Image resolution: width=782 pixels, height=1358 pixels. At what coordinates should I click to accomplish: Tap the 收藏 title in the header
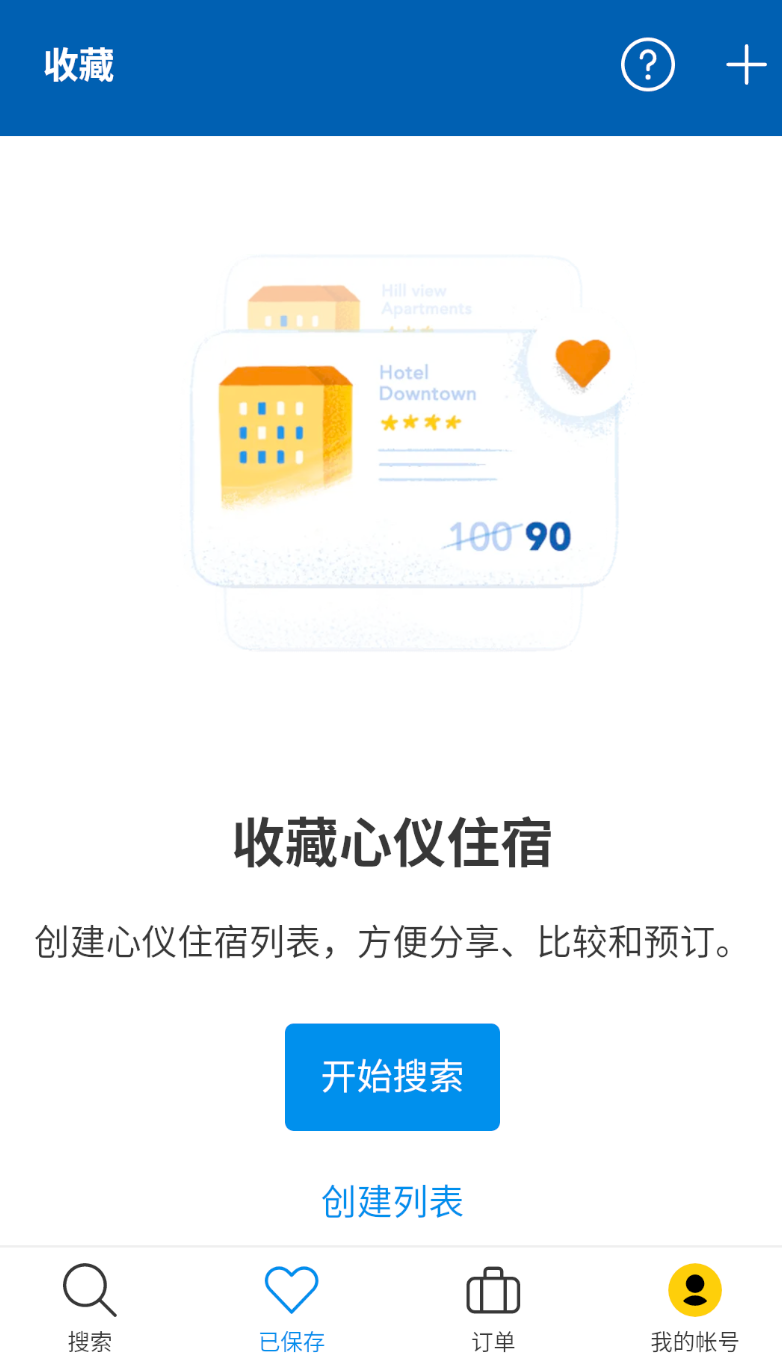click(79, 64)
